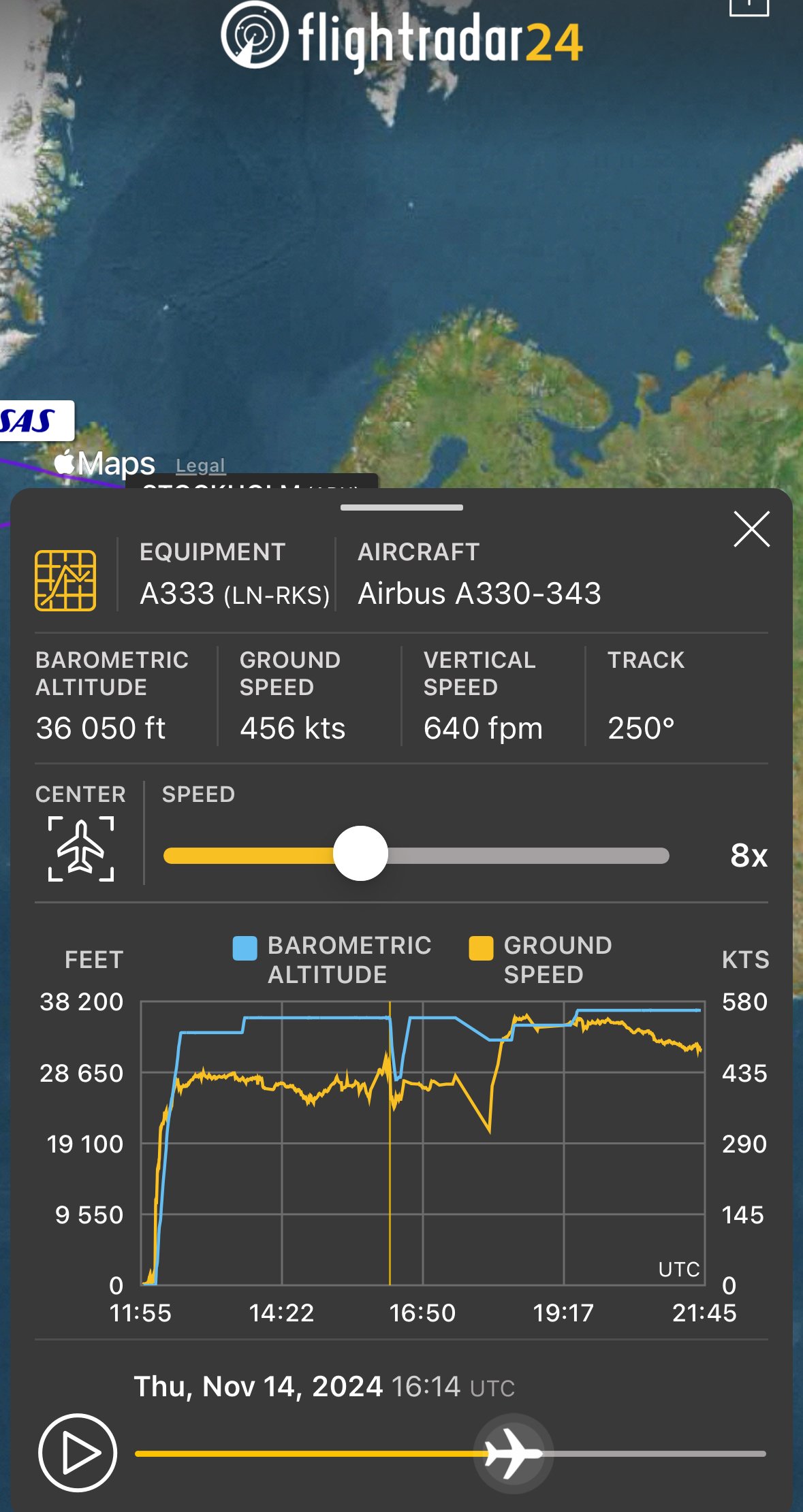803x1512 pixels.
Task: Open the altitude and speed graph icon
Action: [65, 581]
